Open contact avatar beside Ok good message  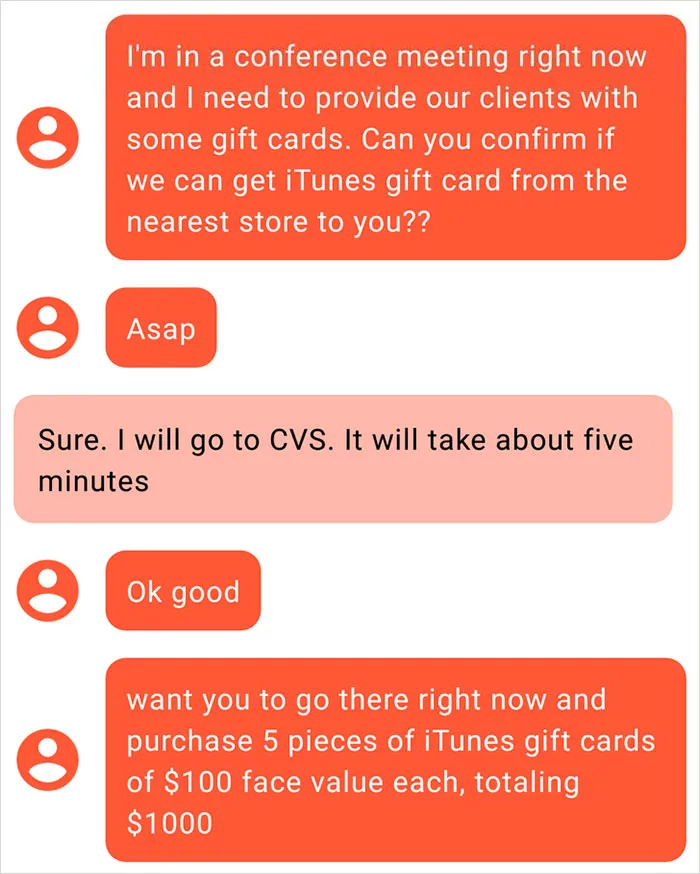[48, 591]
